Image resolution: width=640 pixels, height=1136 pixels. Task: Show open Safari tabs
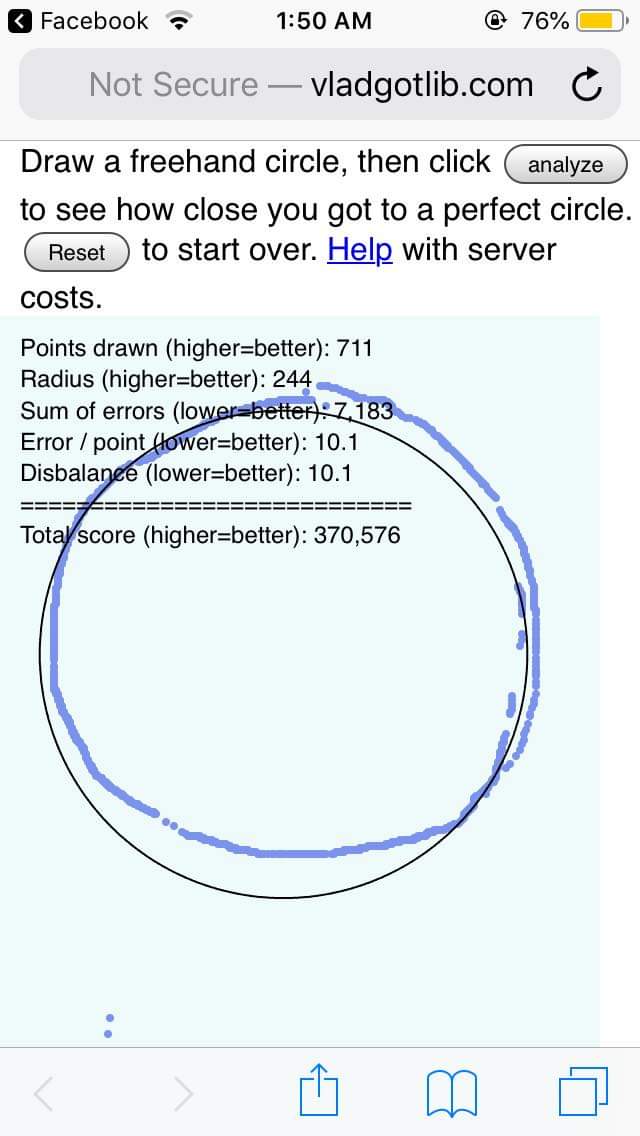click(x=583, y=1092)
